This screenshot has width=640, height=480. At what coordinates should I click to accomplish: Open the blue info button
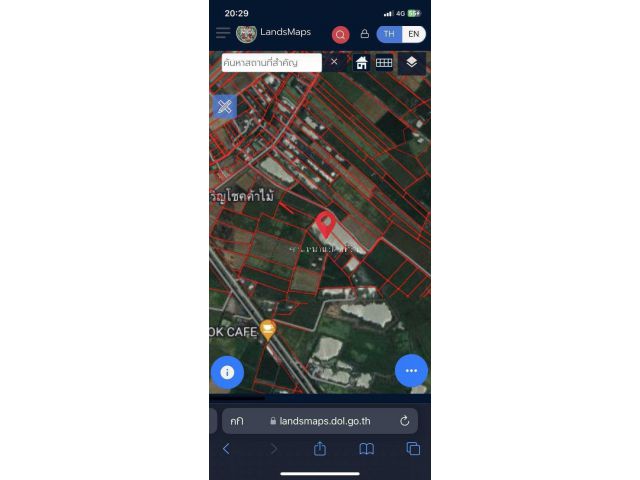point(227,372)
